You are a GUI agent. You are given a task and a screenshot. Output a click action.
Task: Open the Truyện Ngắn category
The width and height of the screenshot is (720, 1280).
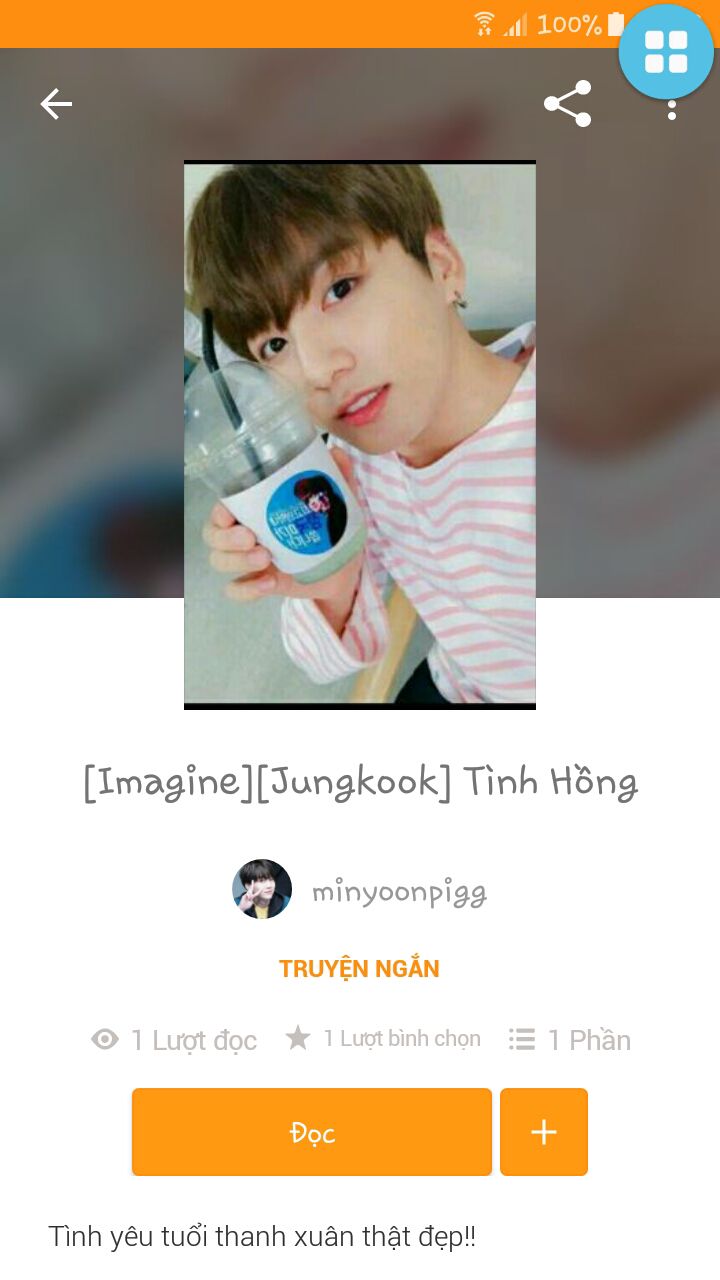coord(359,969)
